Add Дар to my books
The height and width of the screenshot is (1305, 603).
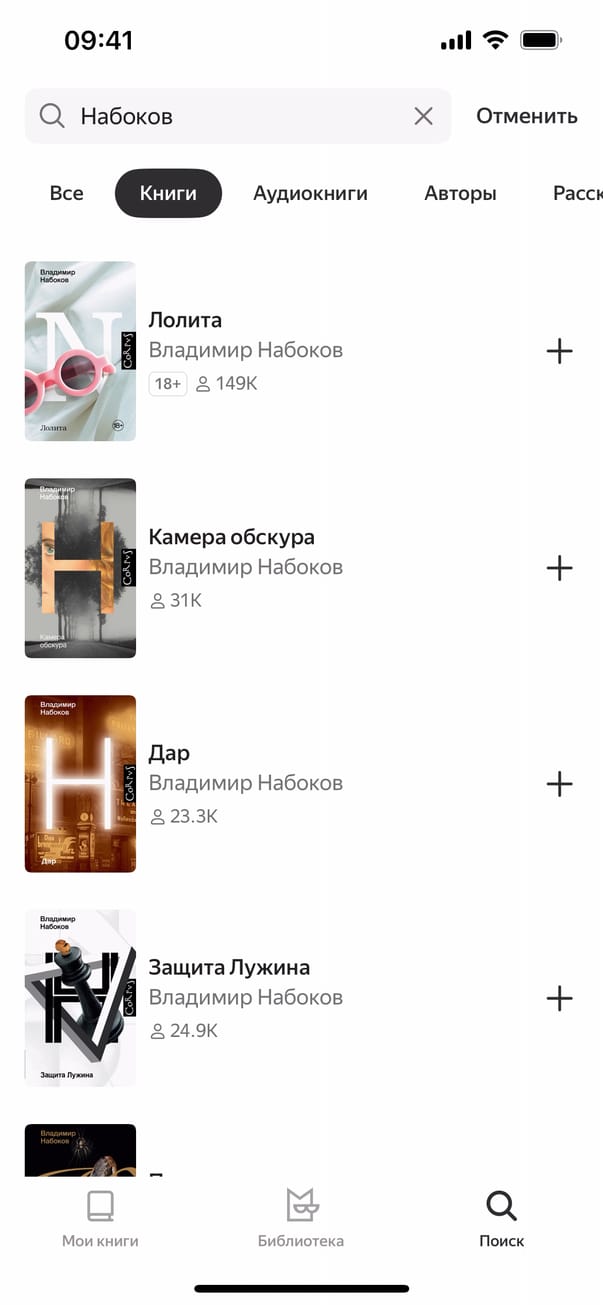pos(559,784)
